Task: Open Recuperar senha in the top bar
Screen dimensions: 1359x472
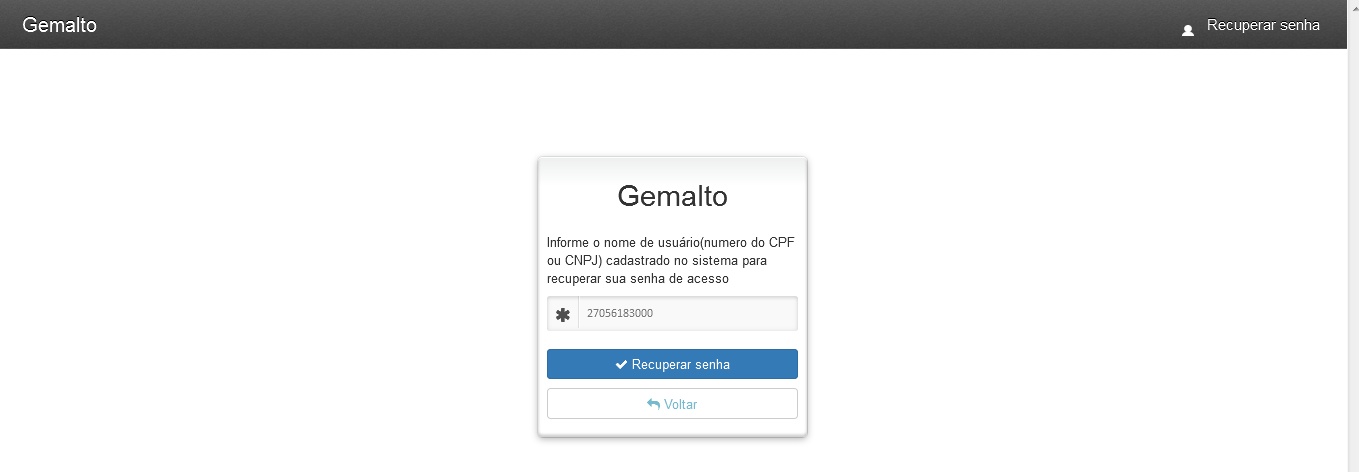Action: click(1262, 26)
